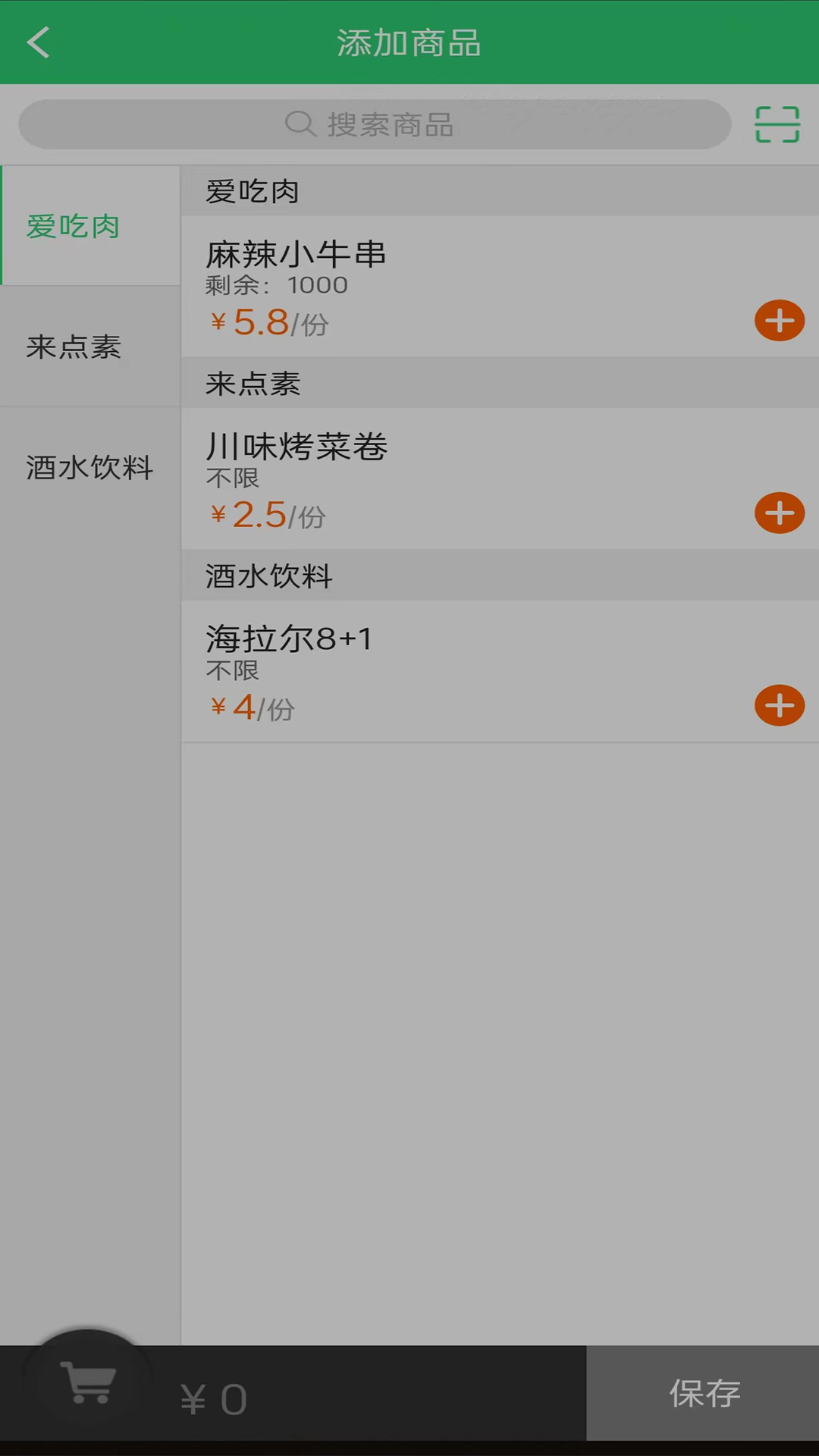This screenshot has height=1456, width=819.
Task: Open the barcode scan icon beside search
Action: click(777, 124)
